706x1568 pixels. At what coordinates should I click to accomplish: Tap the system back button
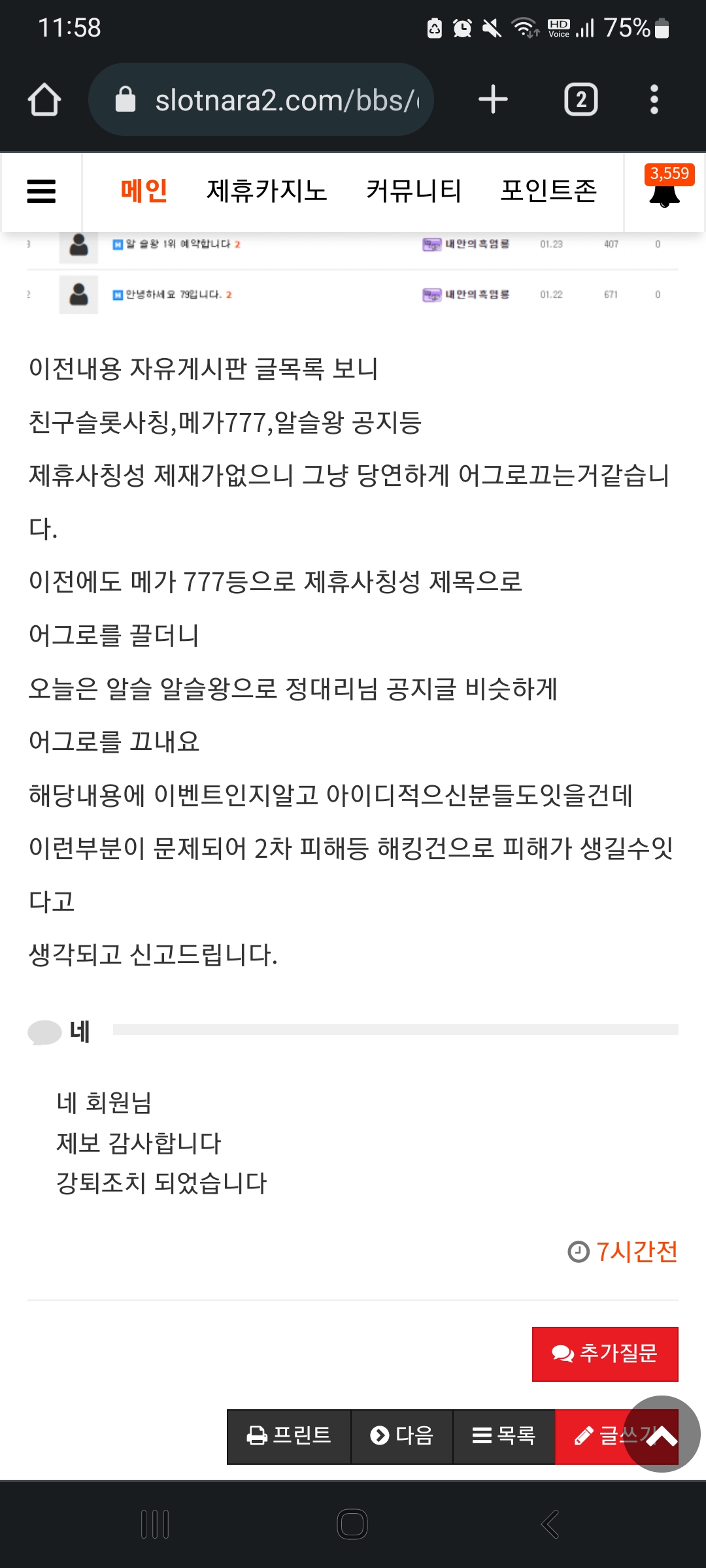550,1524
